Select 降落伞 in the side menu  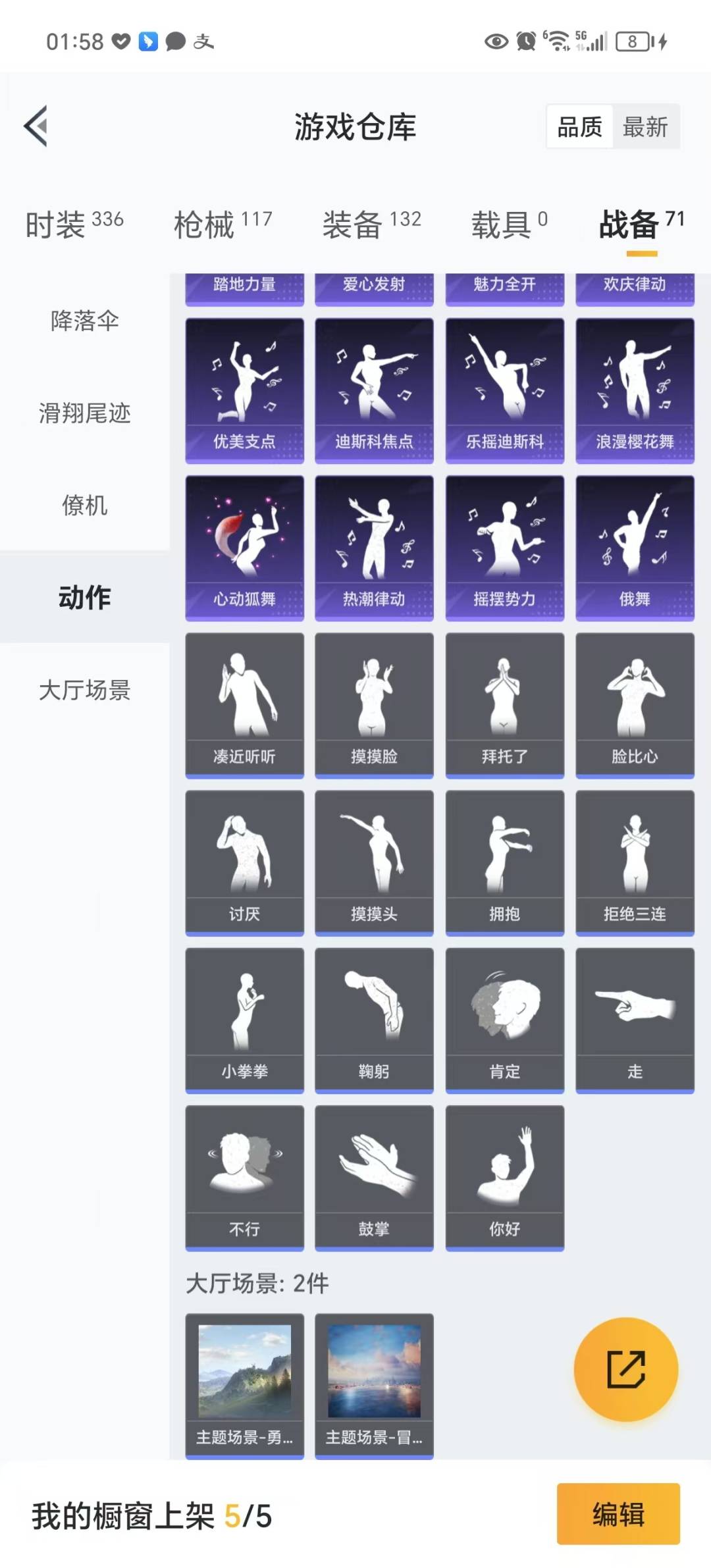[84, 321]
